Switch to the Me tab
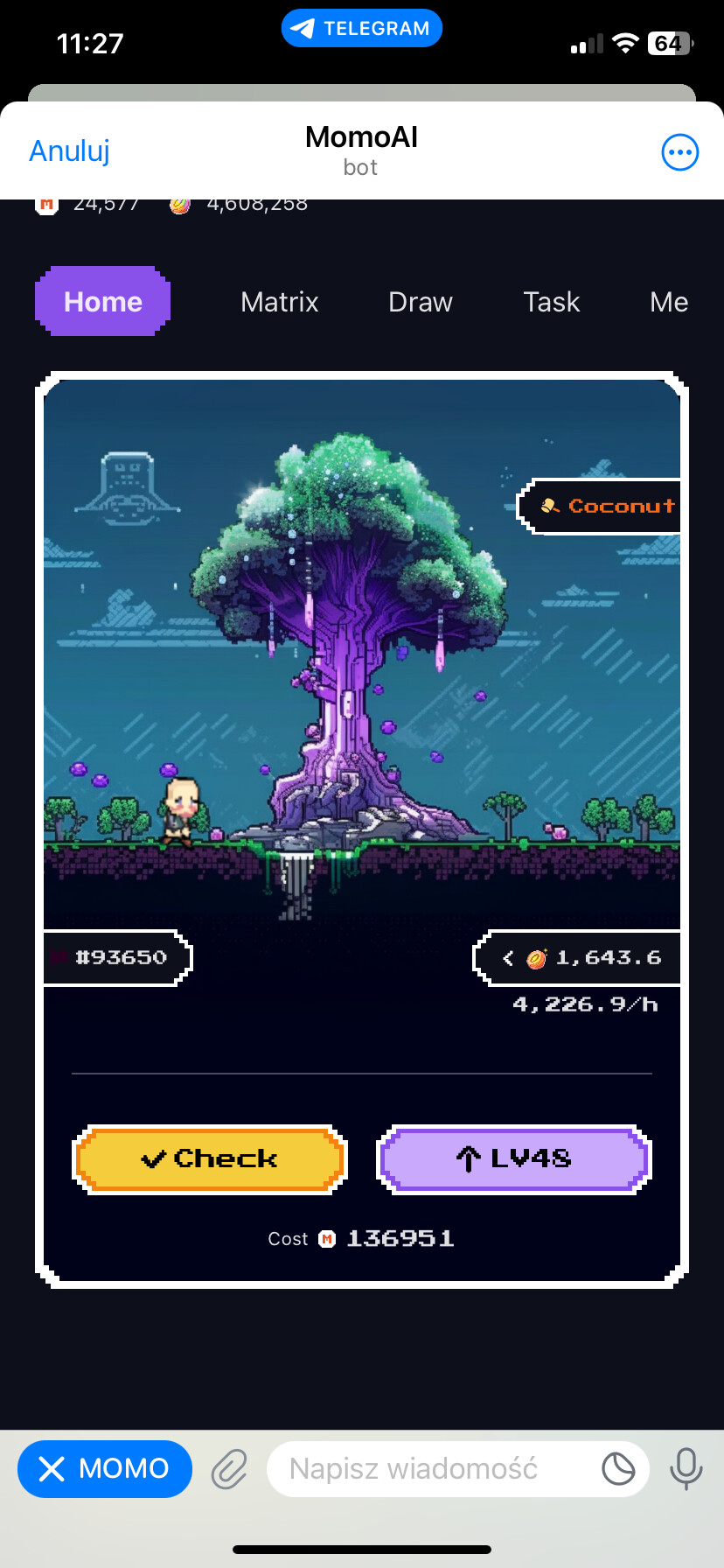 pos(668,301)
